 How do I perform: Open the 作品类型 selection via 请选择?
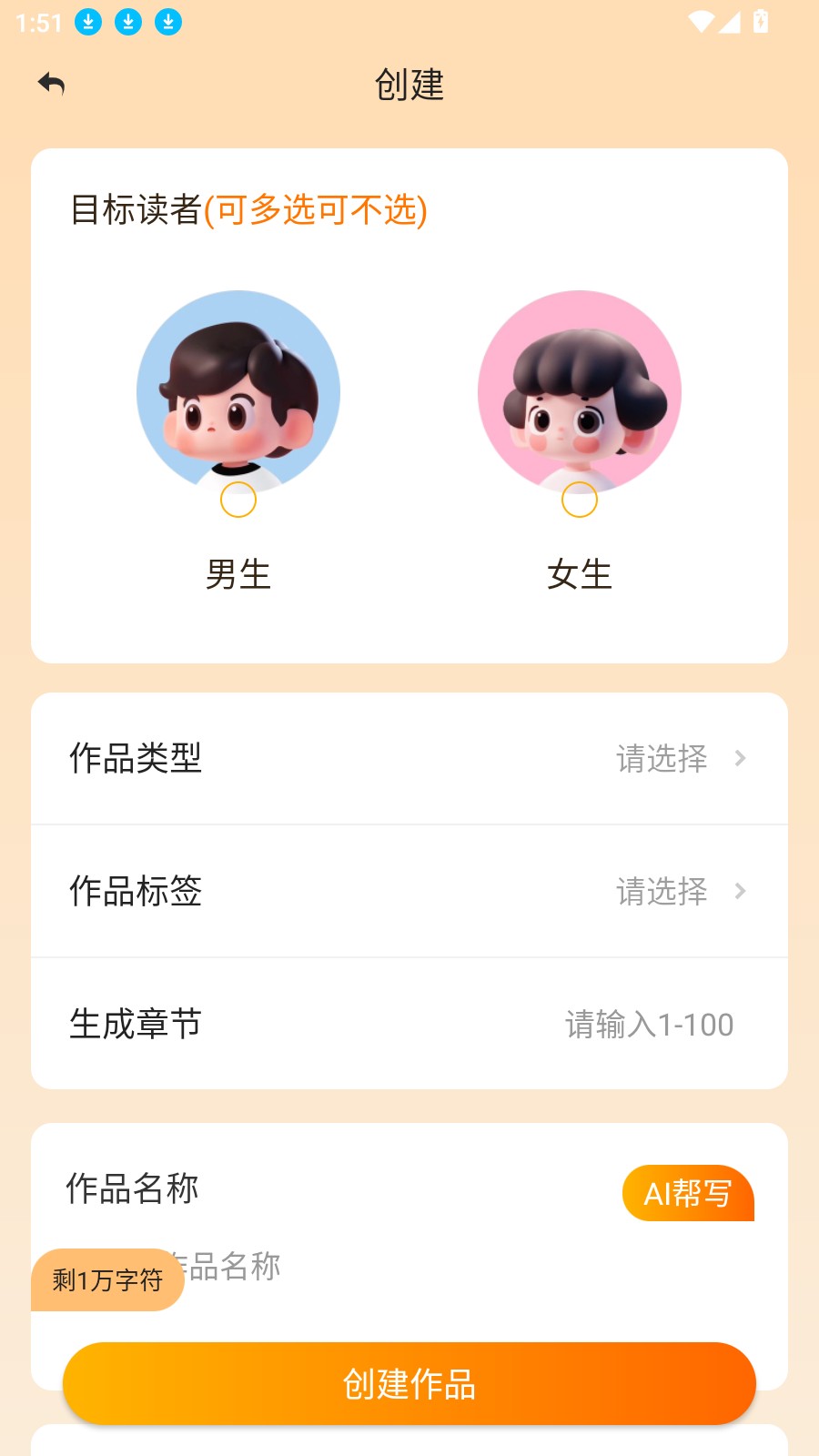click(x=662, y=759)
